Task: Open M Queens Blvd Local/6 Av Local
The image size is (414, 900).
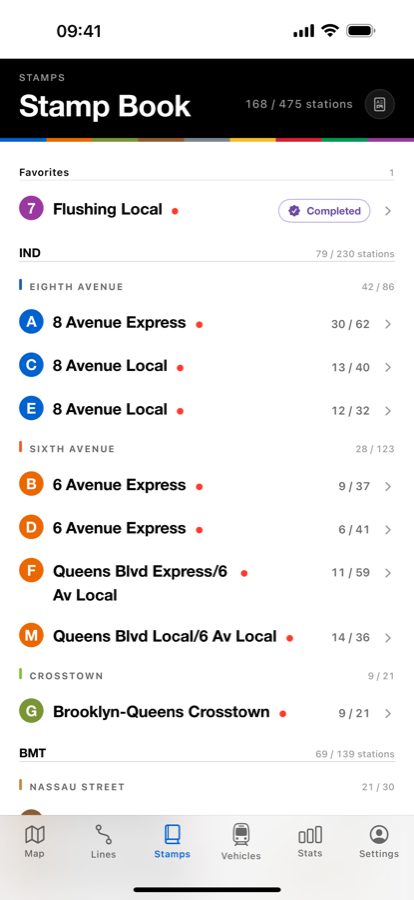Action: click(207, 637)
